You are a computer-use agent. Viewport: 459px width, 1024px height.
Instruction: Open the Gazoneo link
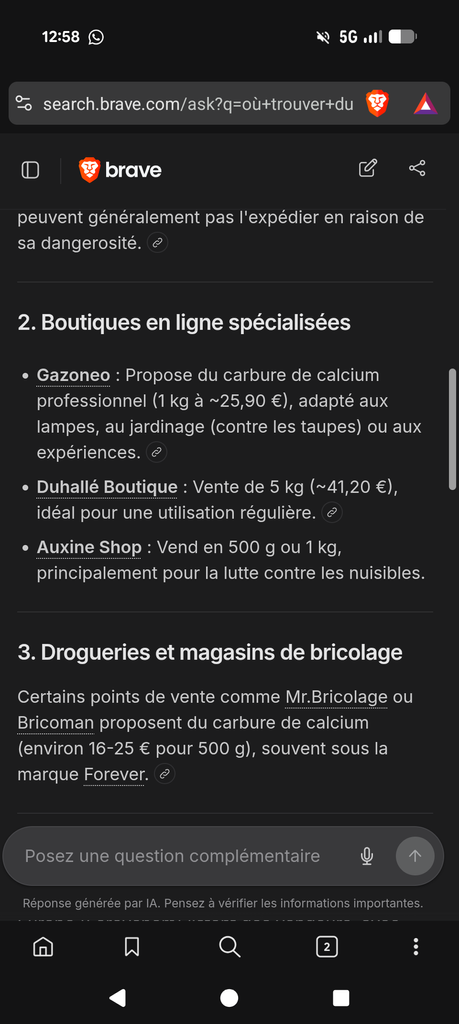pyautogui.click(x=73, y=376)
